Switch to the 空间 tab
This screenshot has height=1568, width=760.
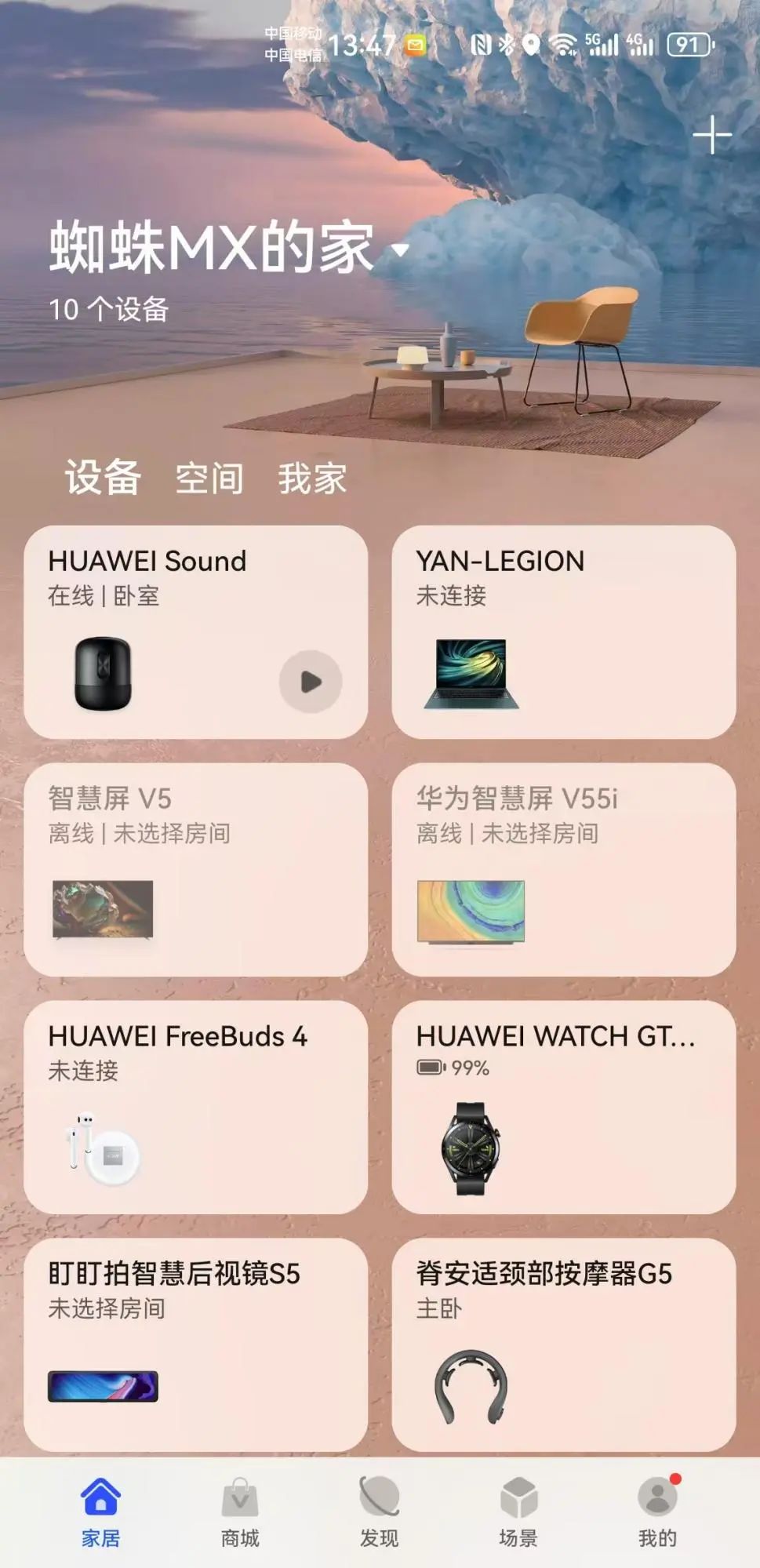coord(209,478)
